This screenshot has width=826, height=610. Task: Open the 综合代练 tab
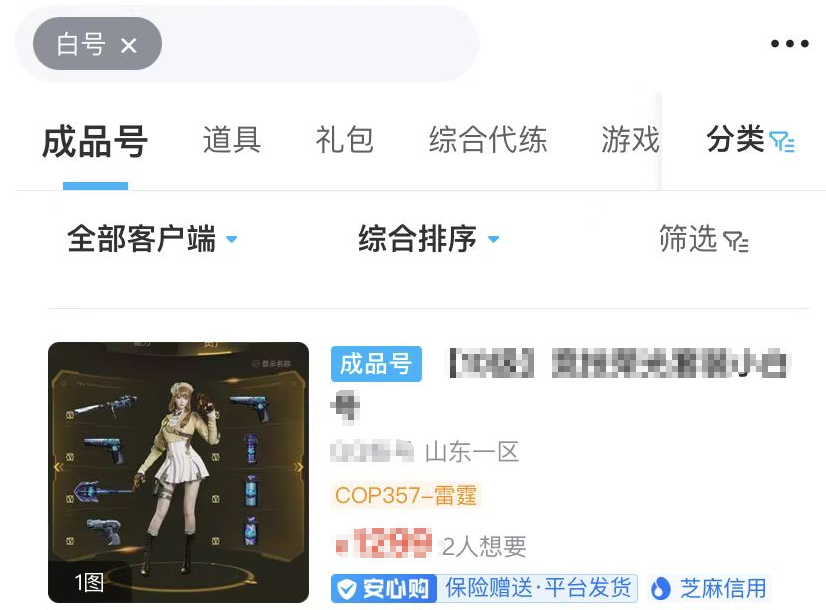(x=488, y=140)
